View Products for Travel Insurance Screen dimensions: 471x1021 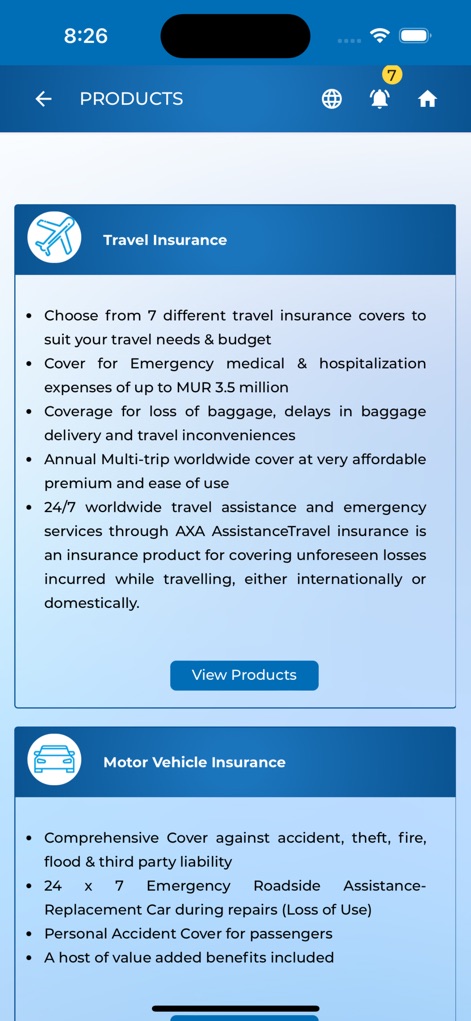pos(244,675)
